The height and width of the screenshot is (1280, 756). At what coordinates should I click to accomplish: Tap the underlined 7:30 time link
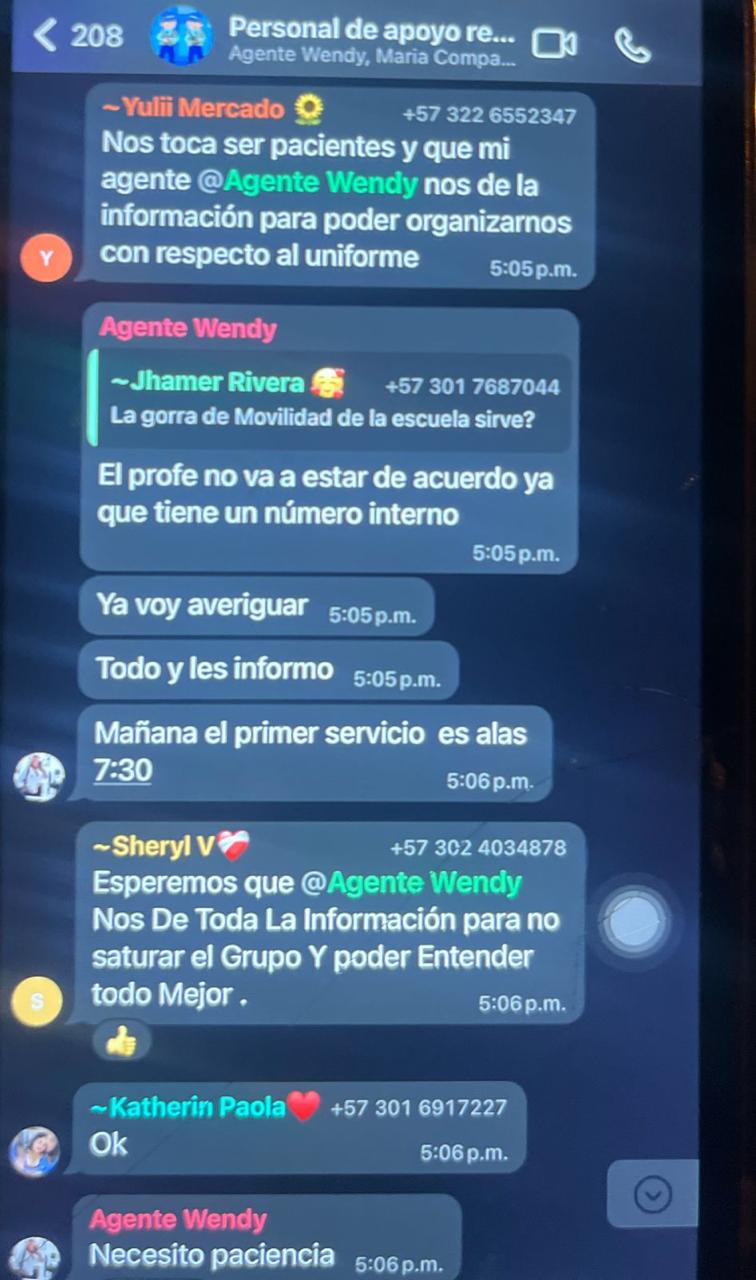[122, 771]
